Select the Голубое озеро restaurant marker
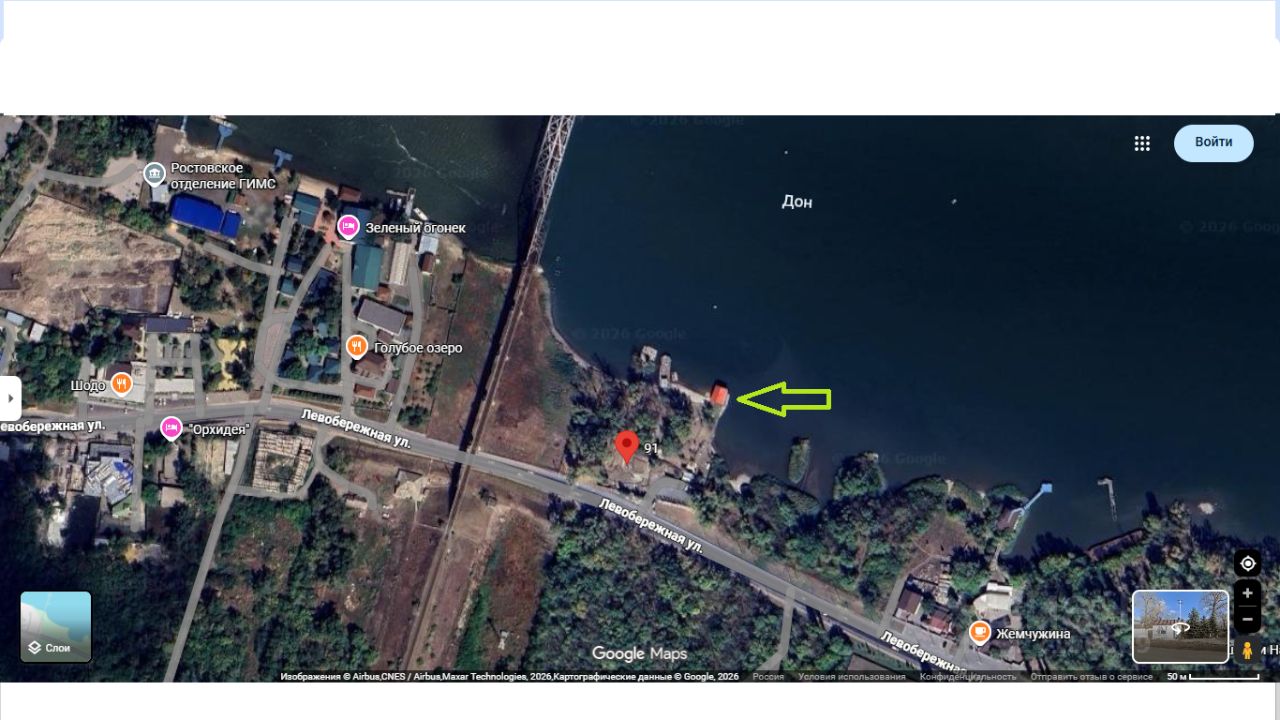1280x720 pixels. [357, 347]
